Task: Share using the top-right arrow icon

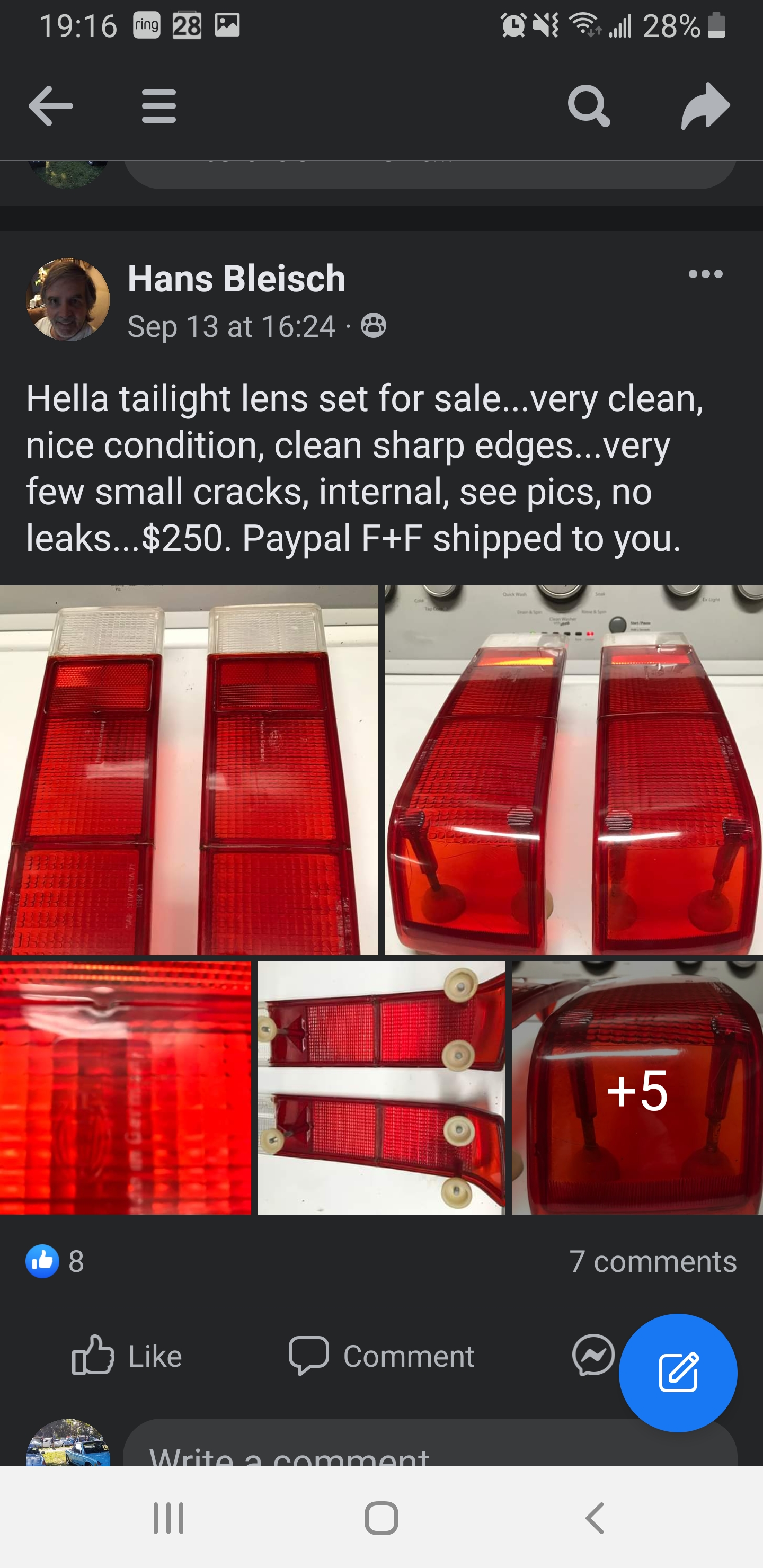Action: [705, 106]
